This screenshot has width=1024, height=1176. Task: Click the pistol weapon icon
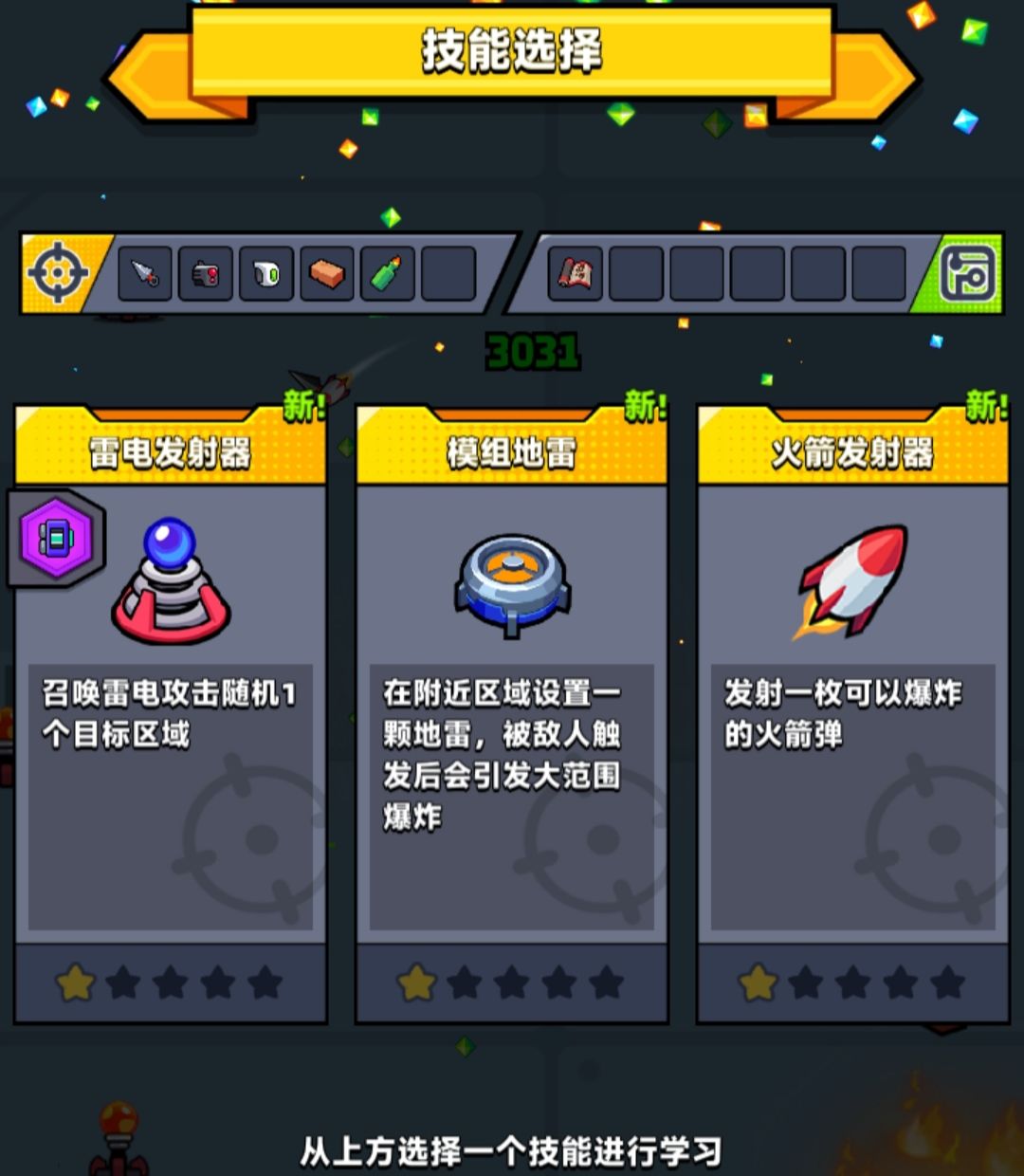pyautogui.click(x=205, y=274)
